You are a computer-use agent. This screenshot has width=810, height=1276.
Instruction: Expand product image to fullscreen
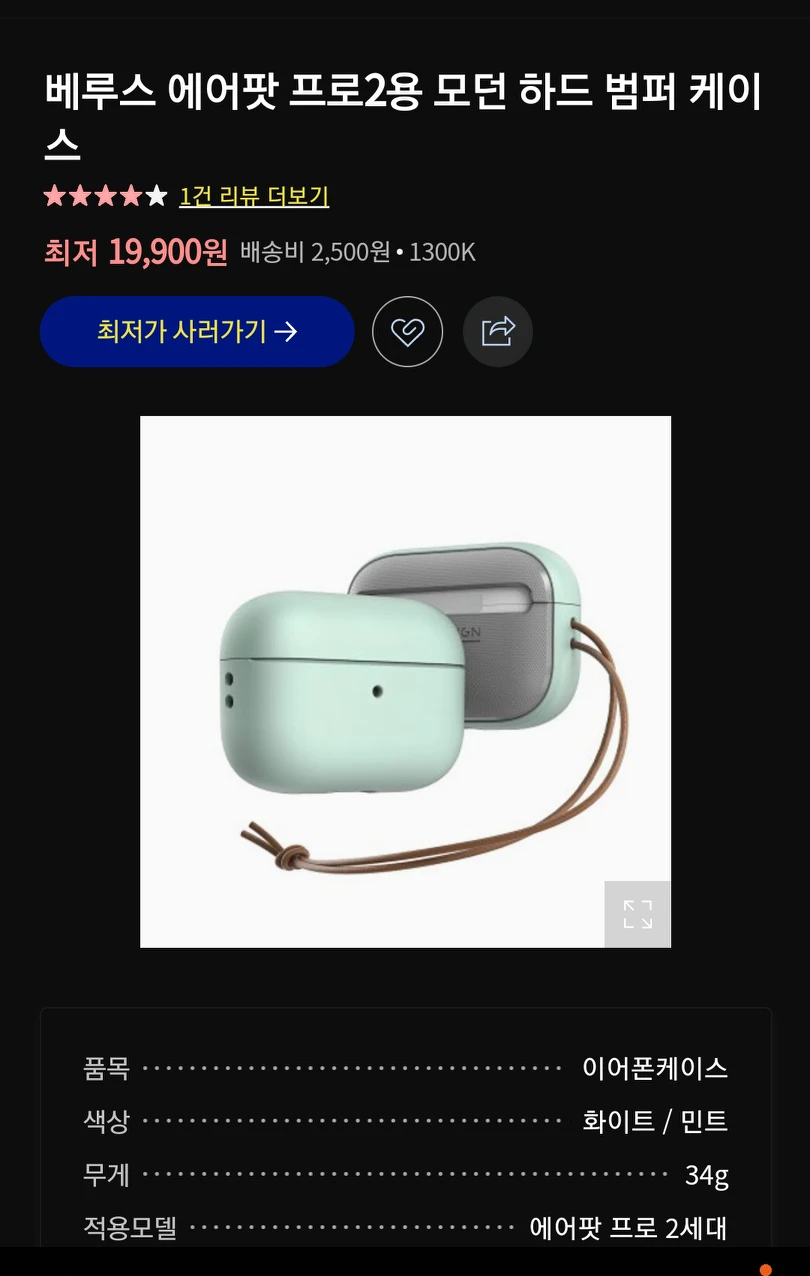point(637,914)
